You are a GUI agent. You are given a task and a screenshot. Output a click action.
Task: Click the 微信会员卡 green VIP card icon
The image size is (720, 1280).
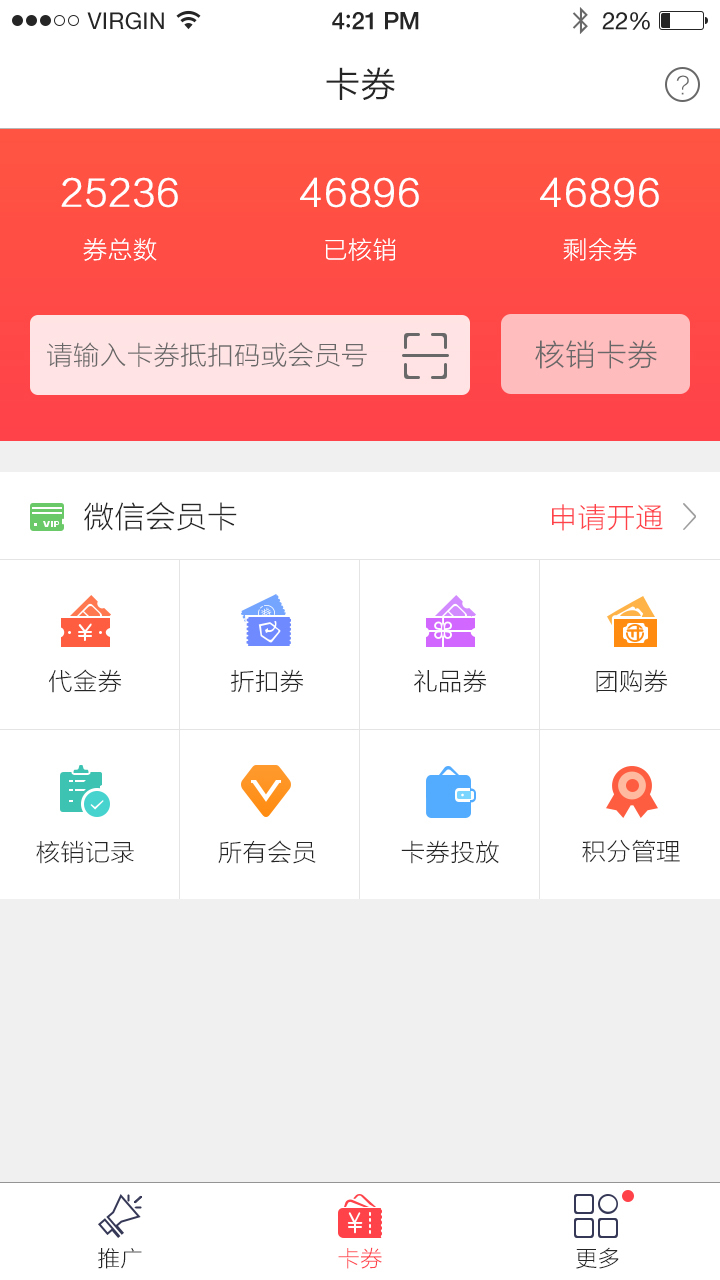(x=47, y=516)
